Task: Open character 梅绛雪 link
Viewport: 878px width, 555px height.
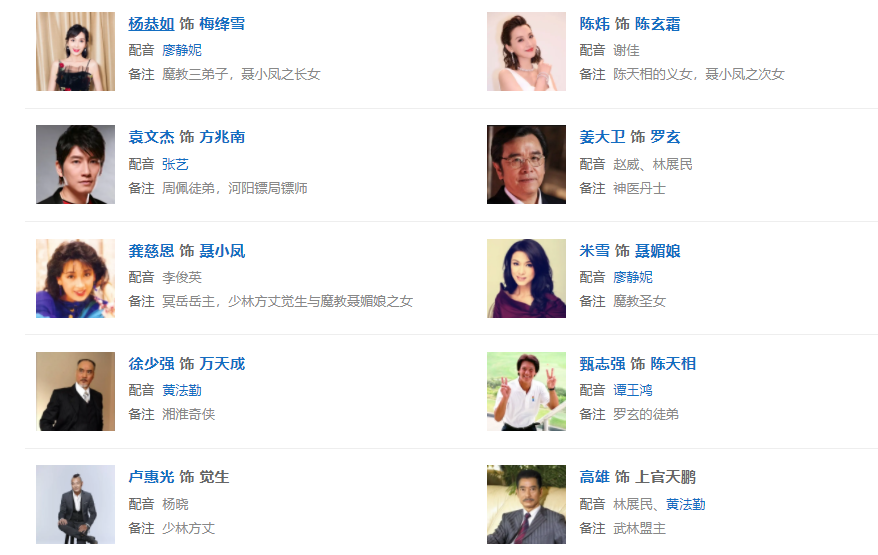Action: tap(221, 24)
